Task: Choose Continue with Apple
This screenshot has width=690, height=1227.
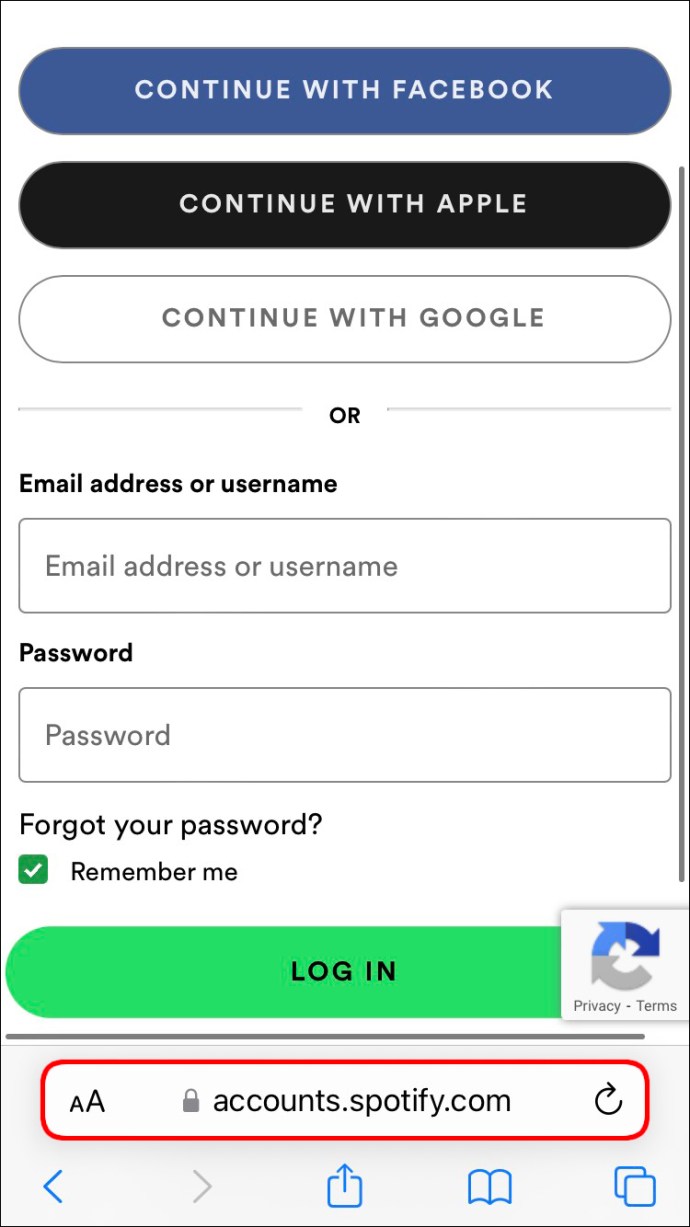Action: [x=344, y=205]
